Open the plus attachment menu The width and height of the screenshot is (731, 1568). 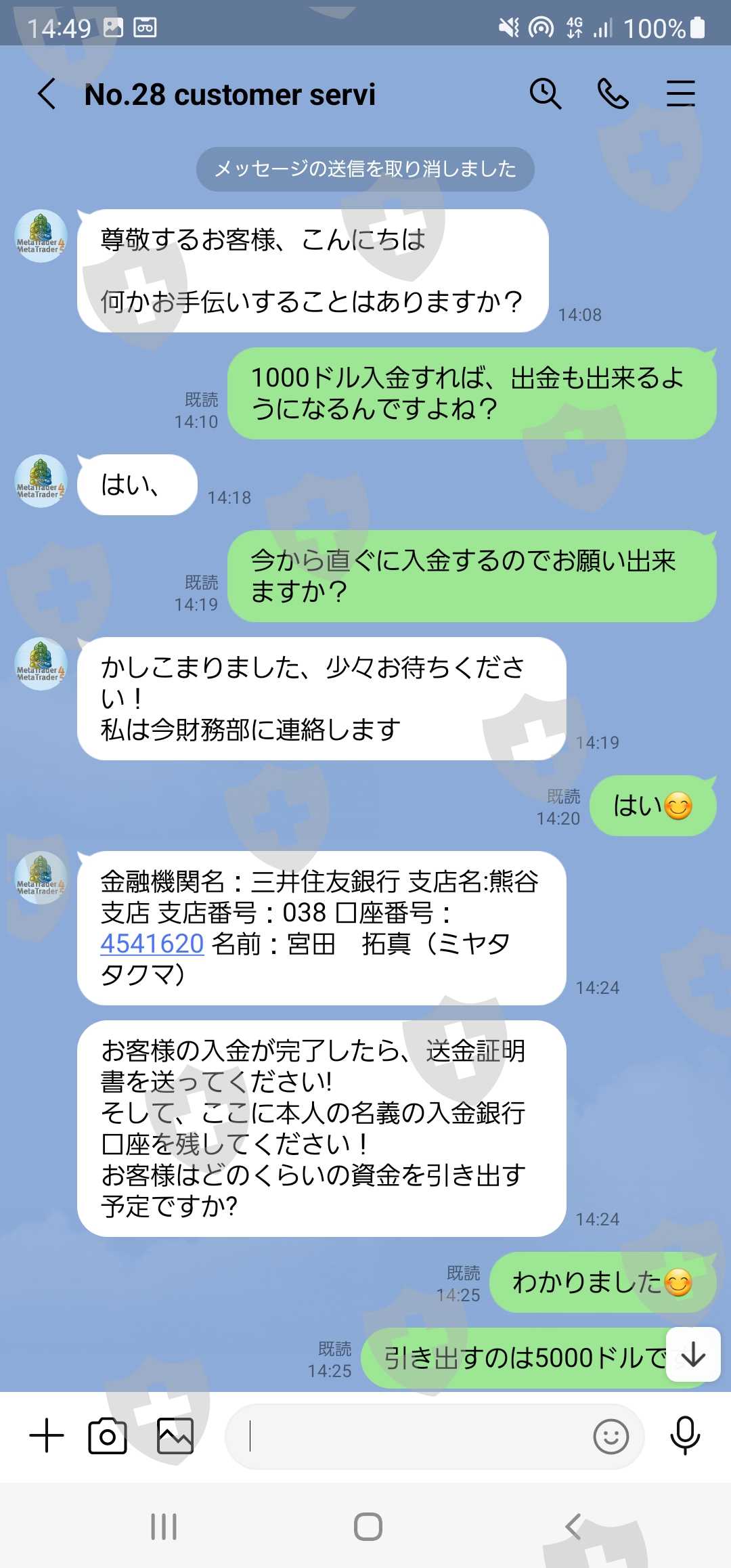coord(47,1435)
